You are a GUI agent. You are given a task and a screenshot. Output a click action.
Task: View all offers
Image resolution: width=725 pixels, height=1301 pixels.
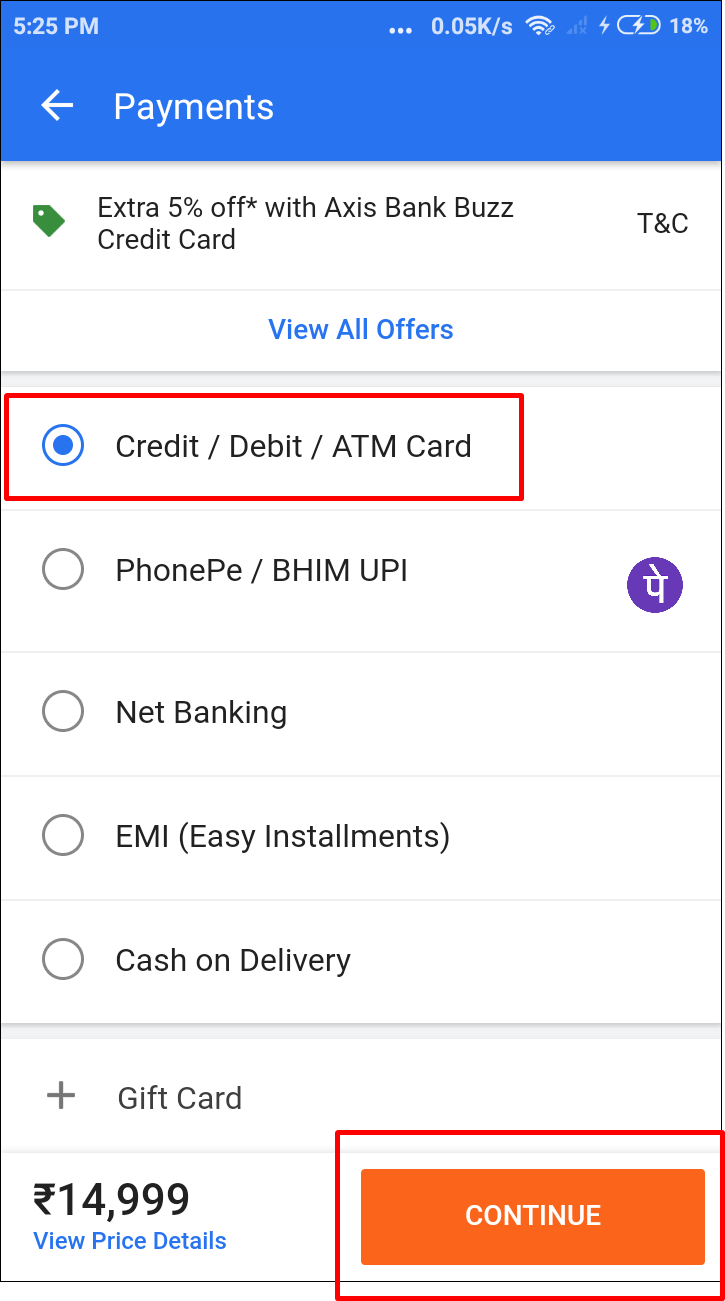361,329
